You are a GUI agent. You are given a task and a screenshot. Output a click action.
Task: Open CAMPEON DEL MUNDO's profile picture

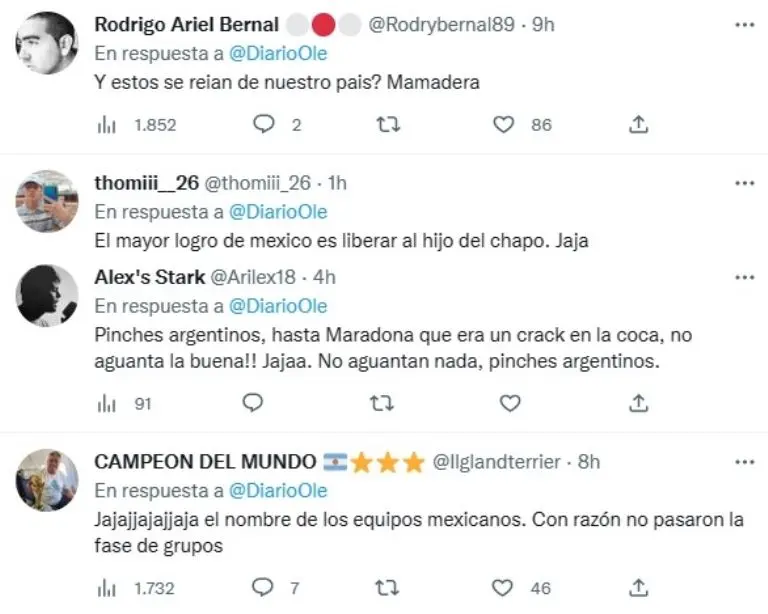[47, 480]
